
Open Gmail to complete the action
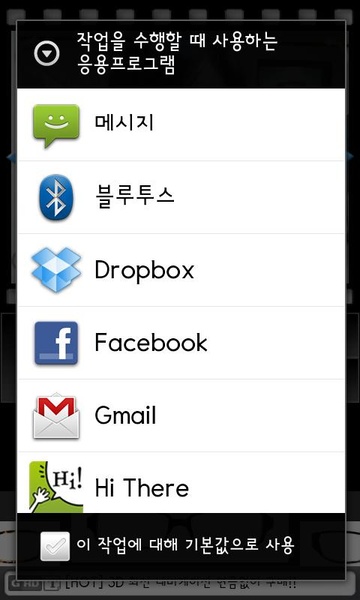pos(181,416)
